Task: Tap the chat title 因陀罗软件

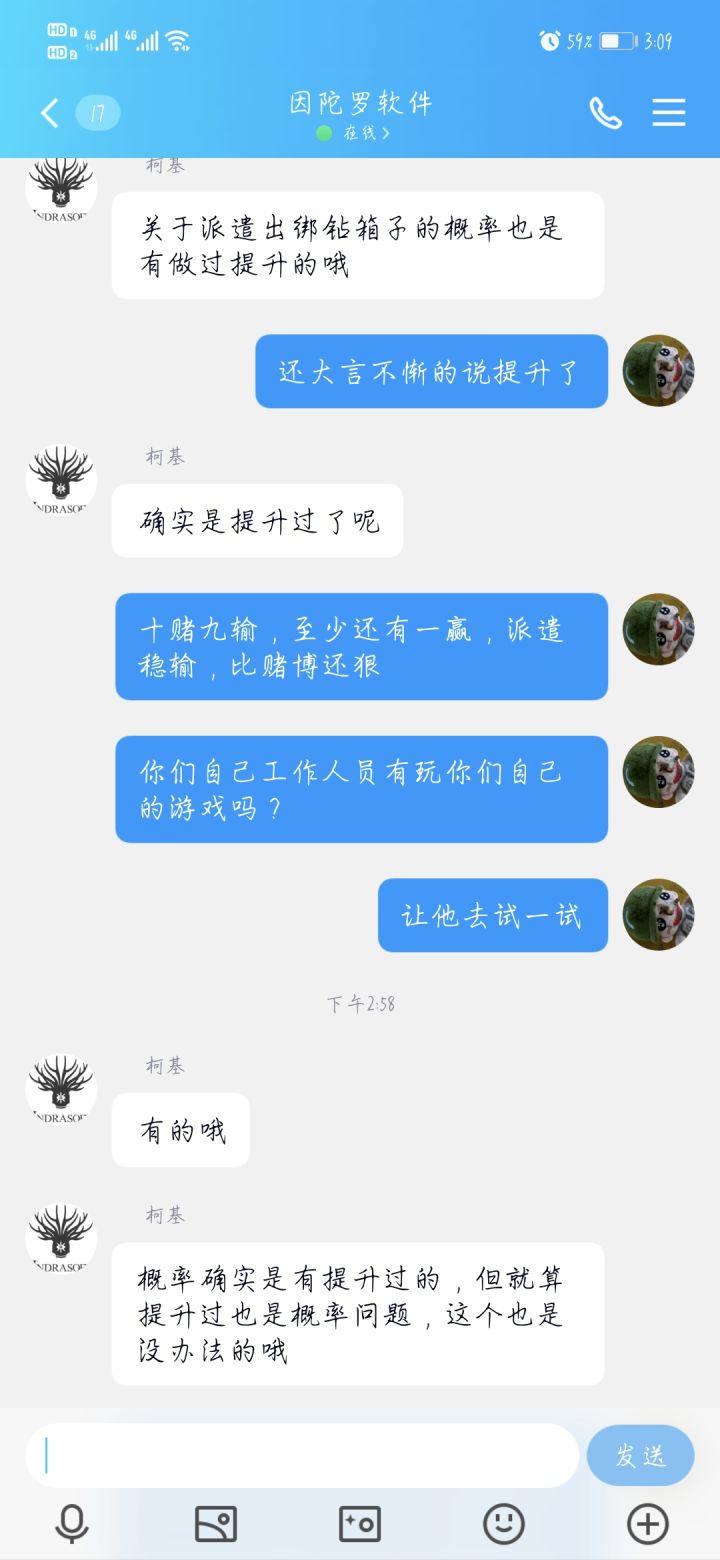Action: point(360,104)
